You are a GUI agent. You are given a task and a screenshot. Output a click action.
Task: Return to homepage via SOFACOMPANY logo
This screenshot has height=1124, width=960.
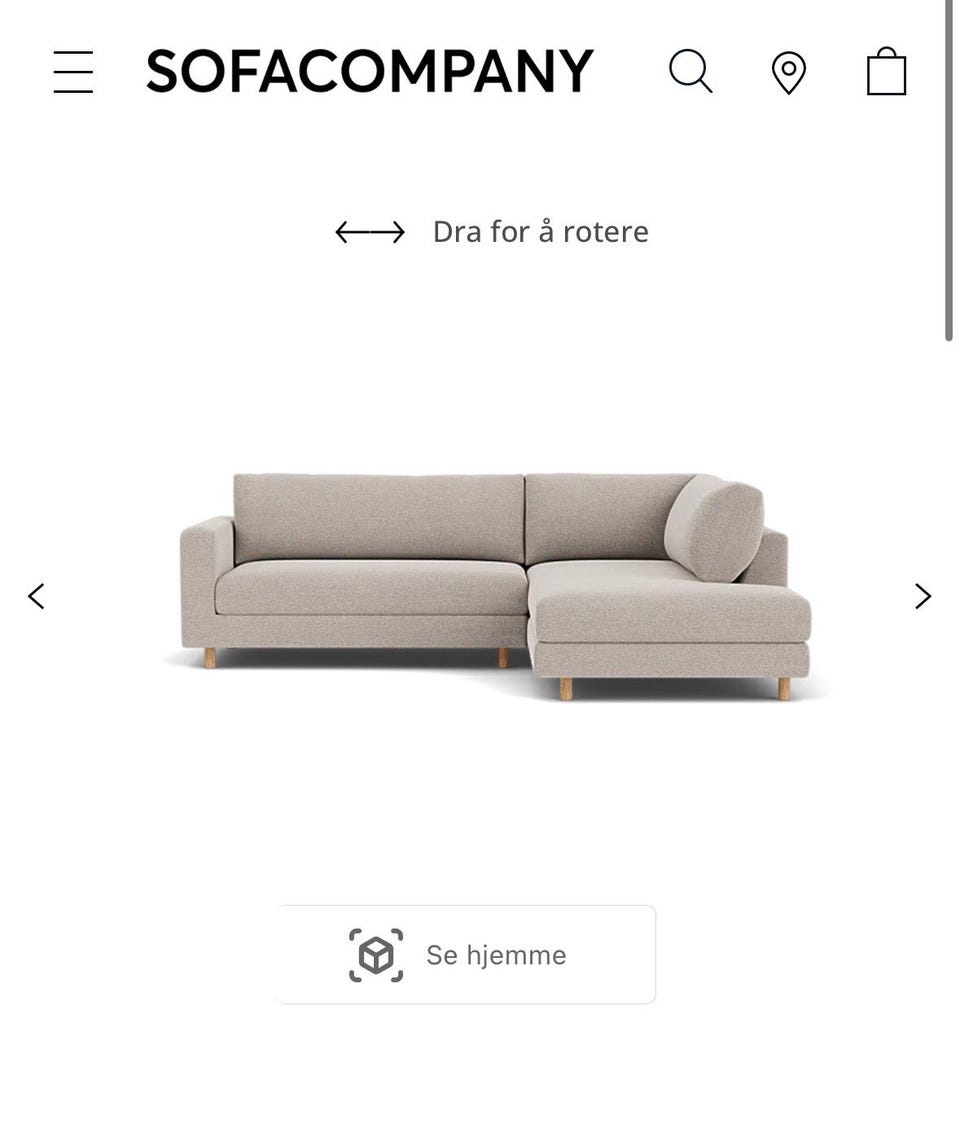(x=370, y=70)
